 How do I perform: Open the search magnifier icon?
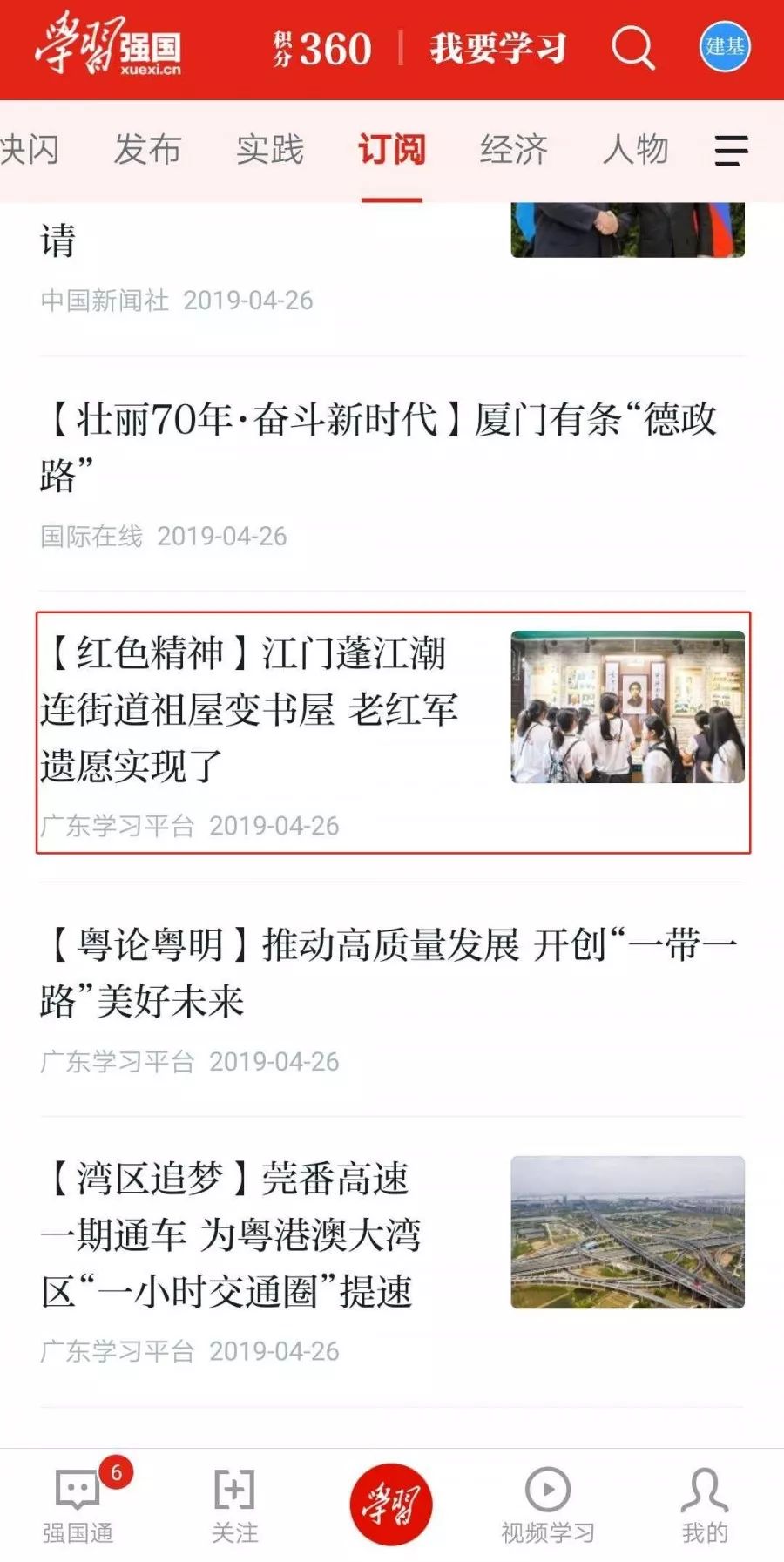[632, 47]
